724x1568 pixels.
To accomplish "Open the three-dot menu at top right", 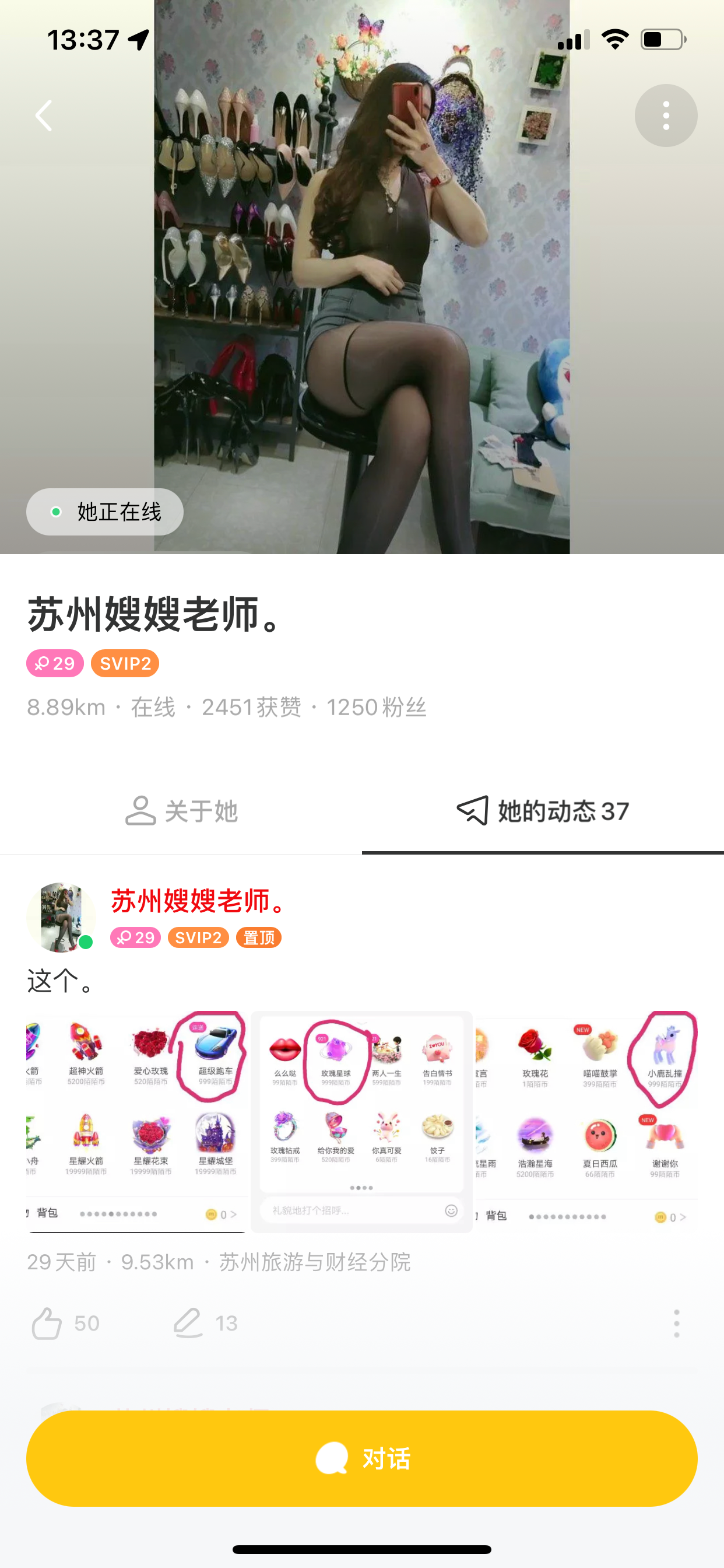I will coord(666,116).
